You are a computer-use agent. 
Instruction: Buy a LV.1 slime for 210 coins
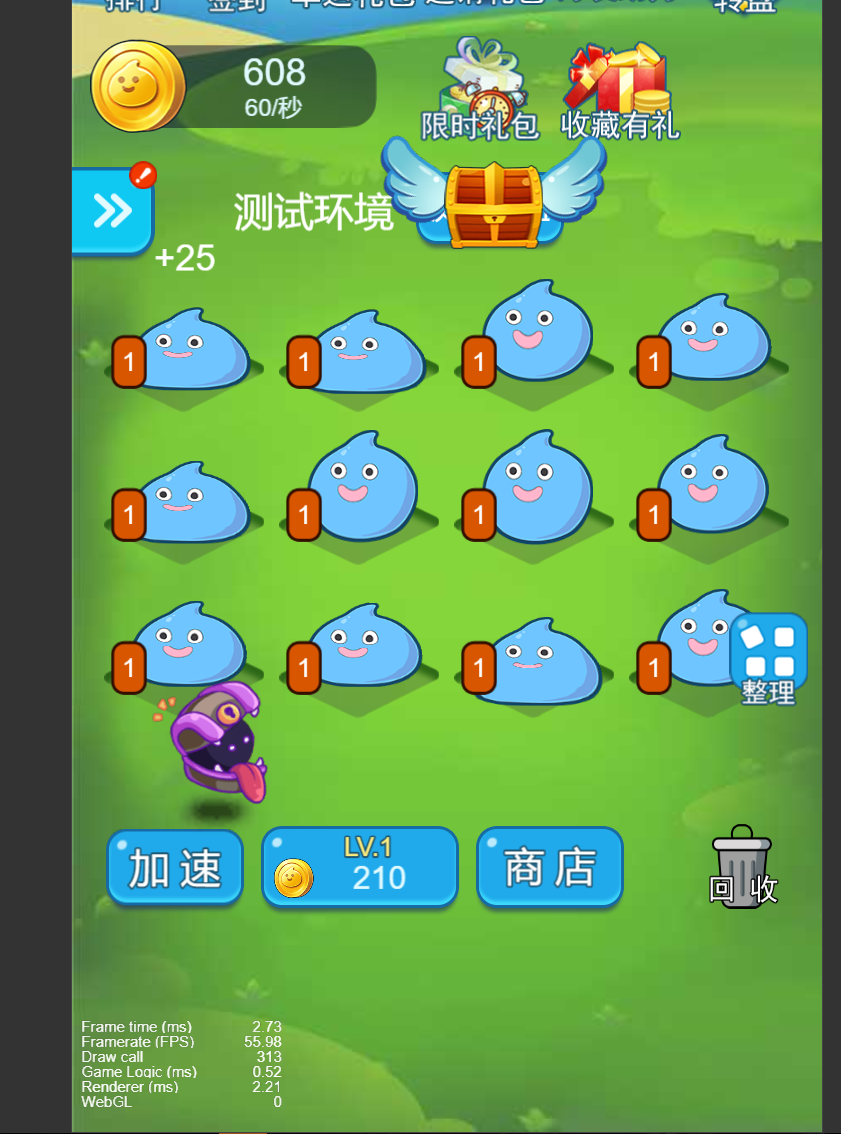click(x=360, y=867)
